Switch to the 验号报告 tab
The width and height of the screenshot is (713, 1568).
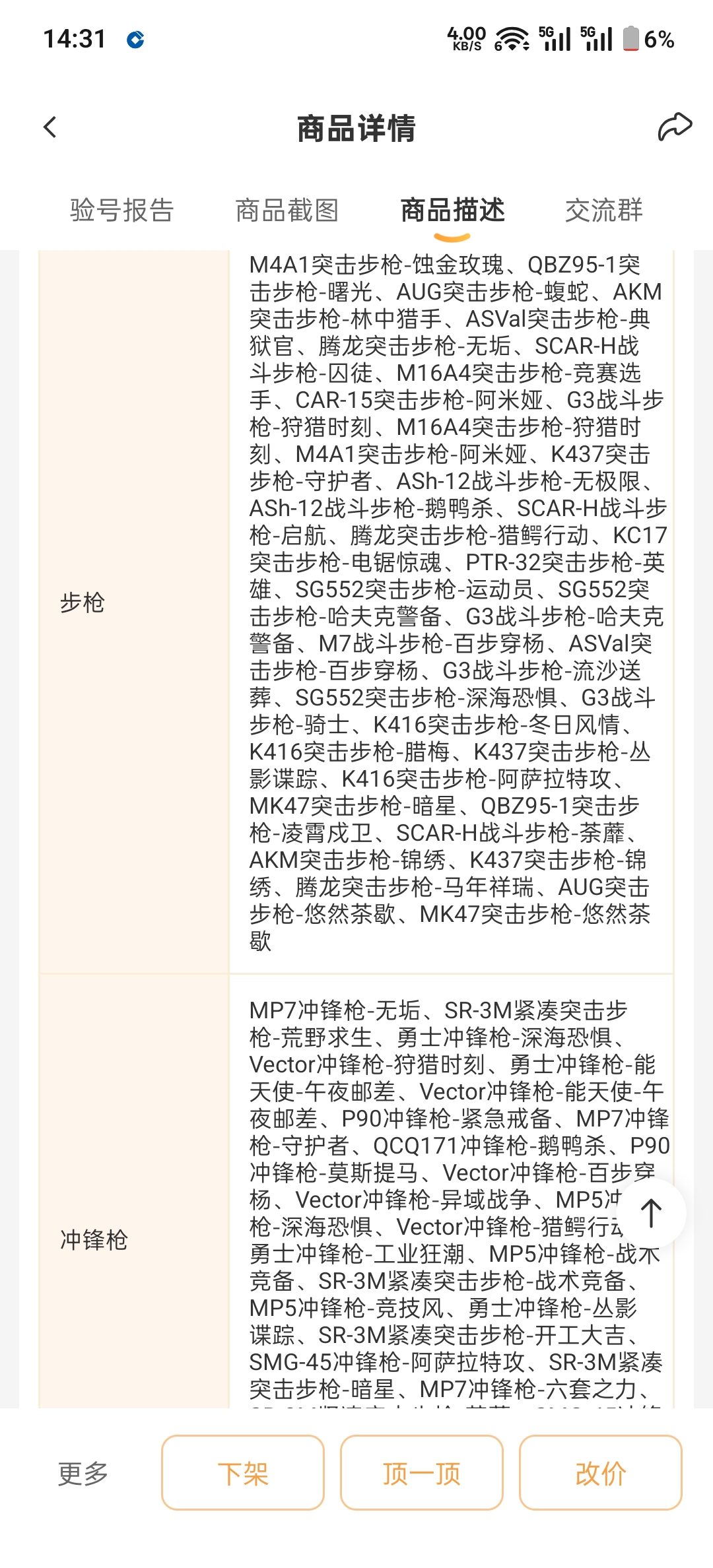coord(121,211)
